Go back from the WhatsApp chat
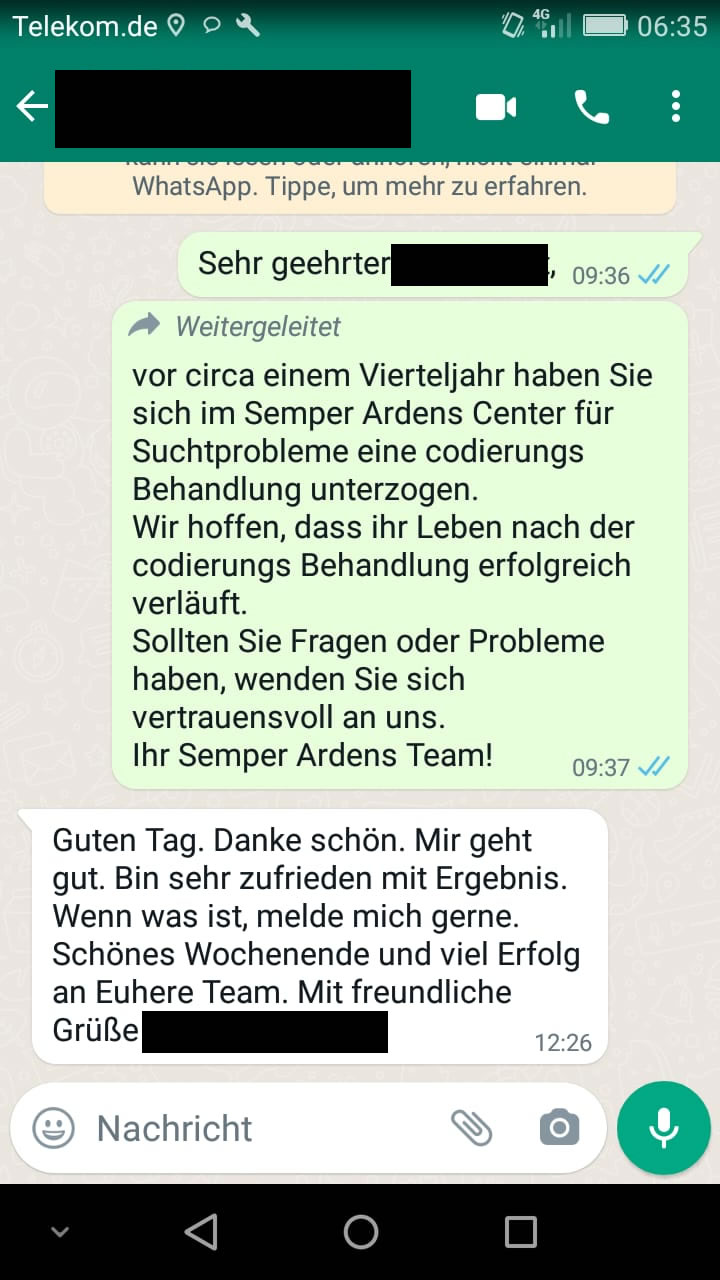Screen dimensions: 720x1280 click(x=32, y=107)
